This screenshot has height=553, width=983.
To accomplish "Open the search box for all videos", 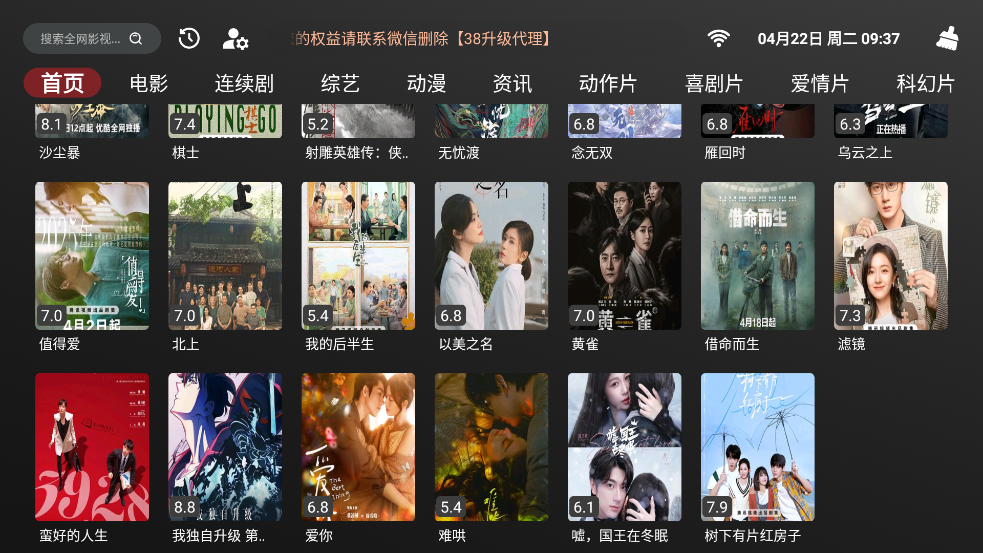I will click(91, 39).
